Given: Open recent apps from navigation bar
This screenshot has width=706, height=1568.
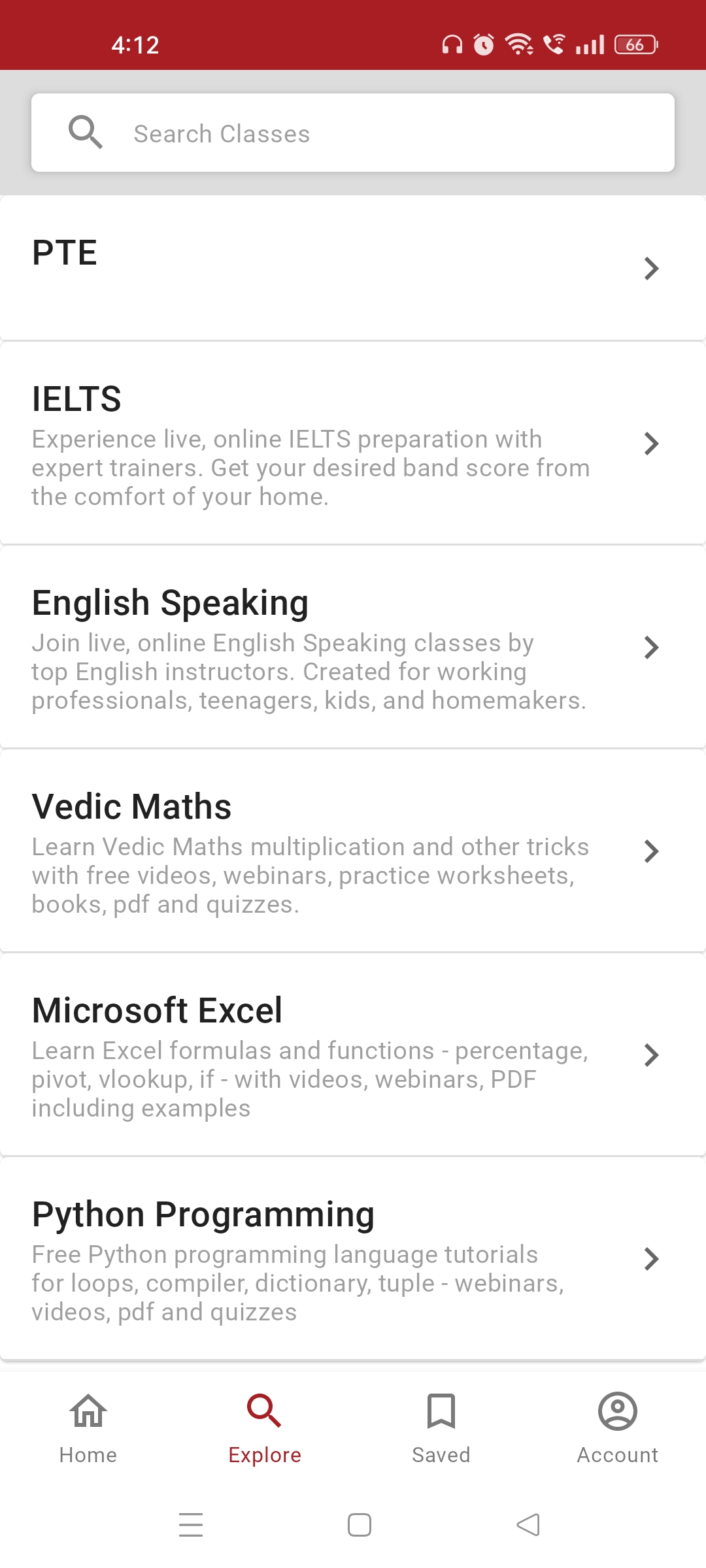Looking at the screenshot, I should [x=191, y=1525].
